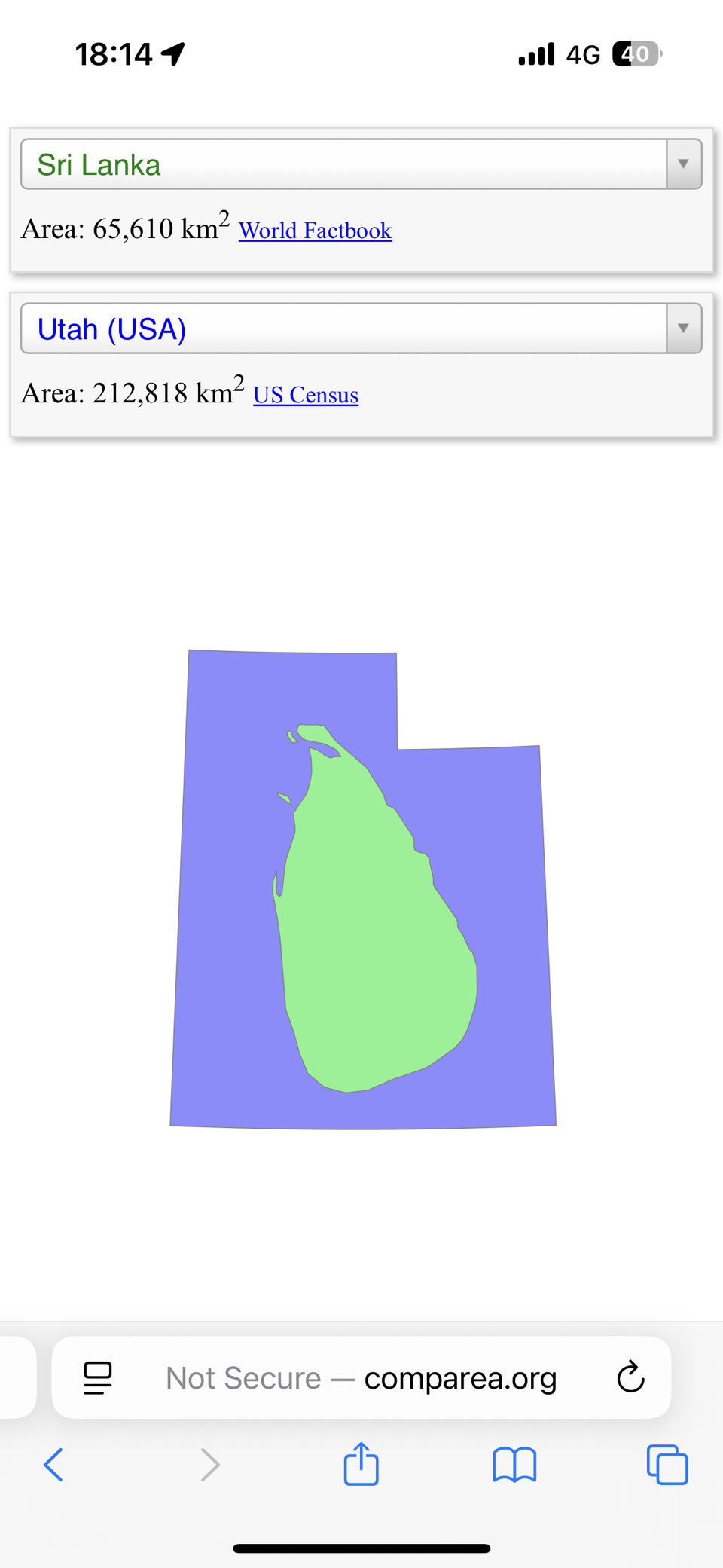
Task: Open Safari bookmarks
Action: click(x=514, y=1465)
